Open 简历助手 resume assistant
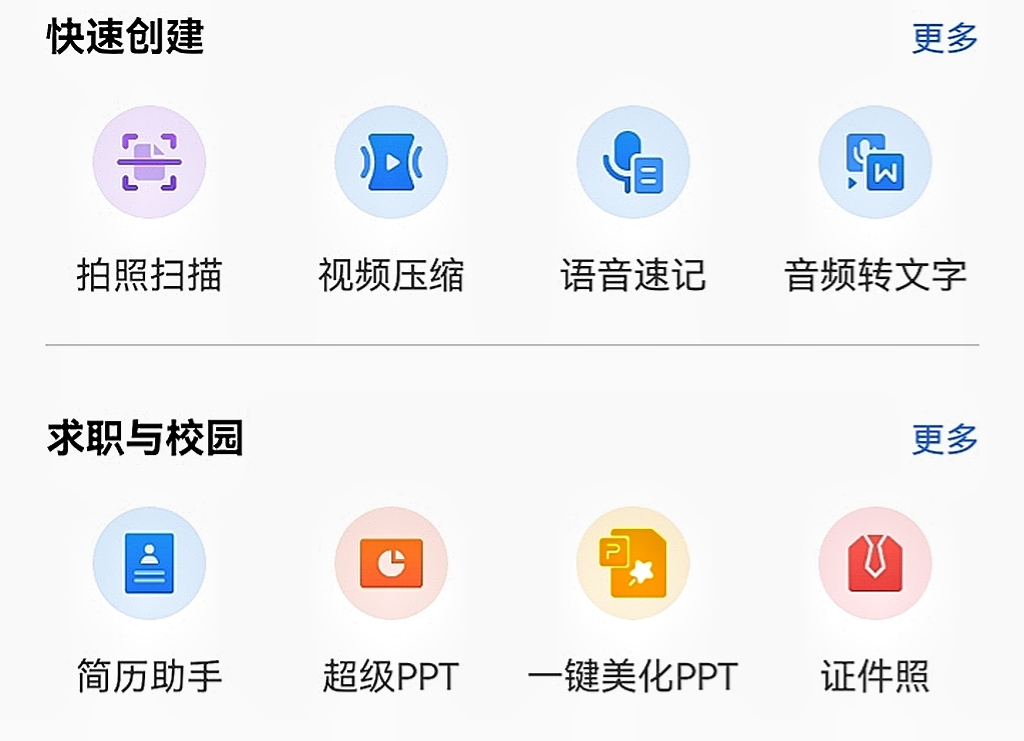The width and height of the screenshot is (1024, 741). click(149, 563)
